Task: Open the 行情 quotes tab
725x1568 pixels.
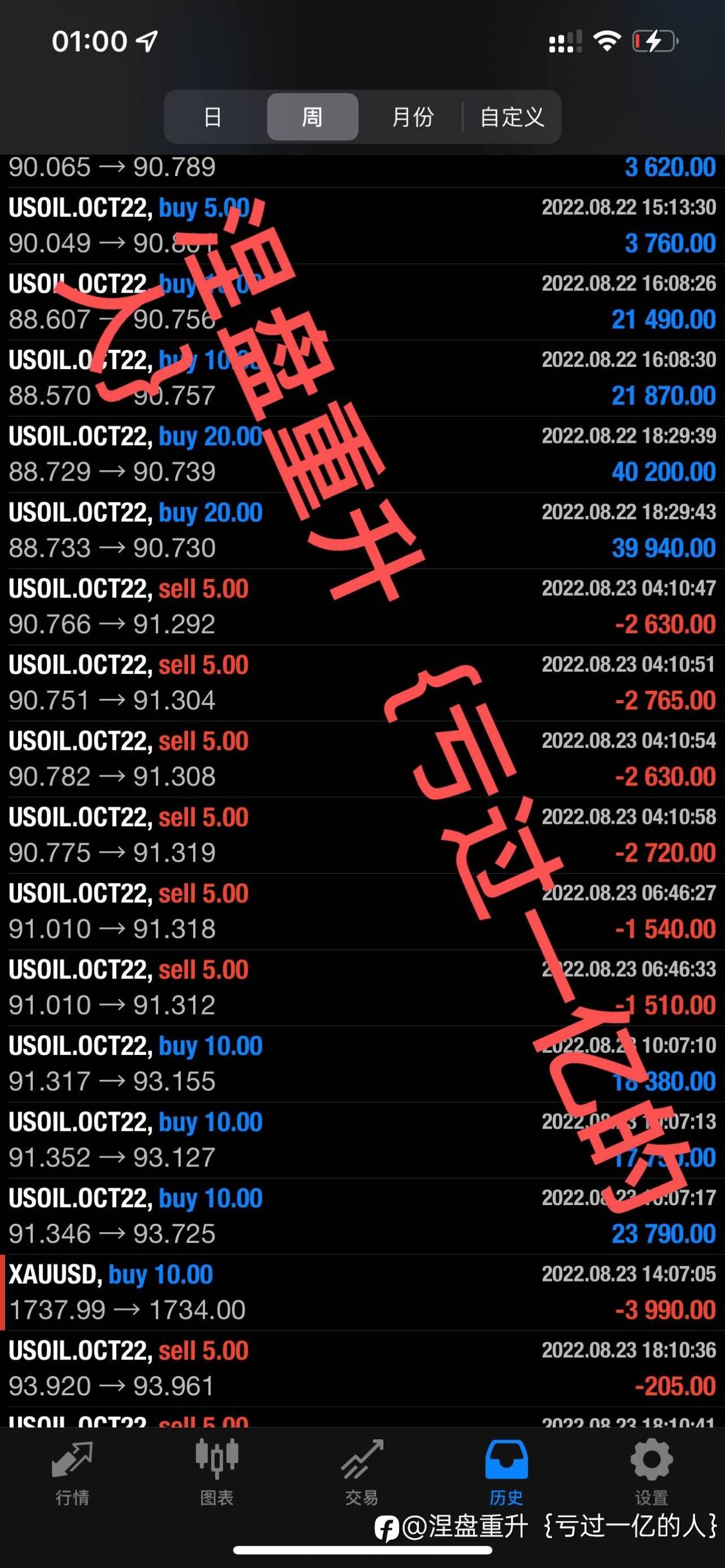Action: 72,1472
